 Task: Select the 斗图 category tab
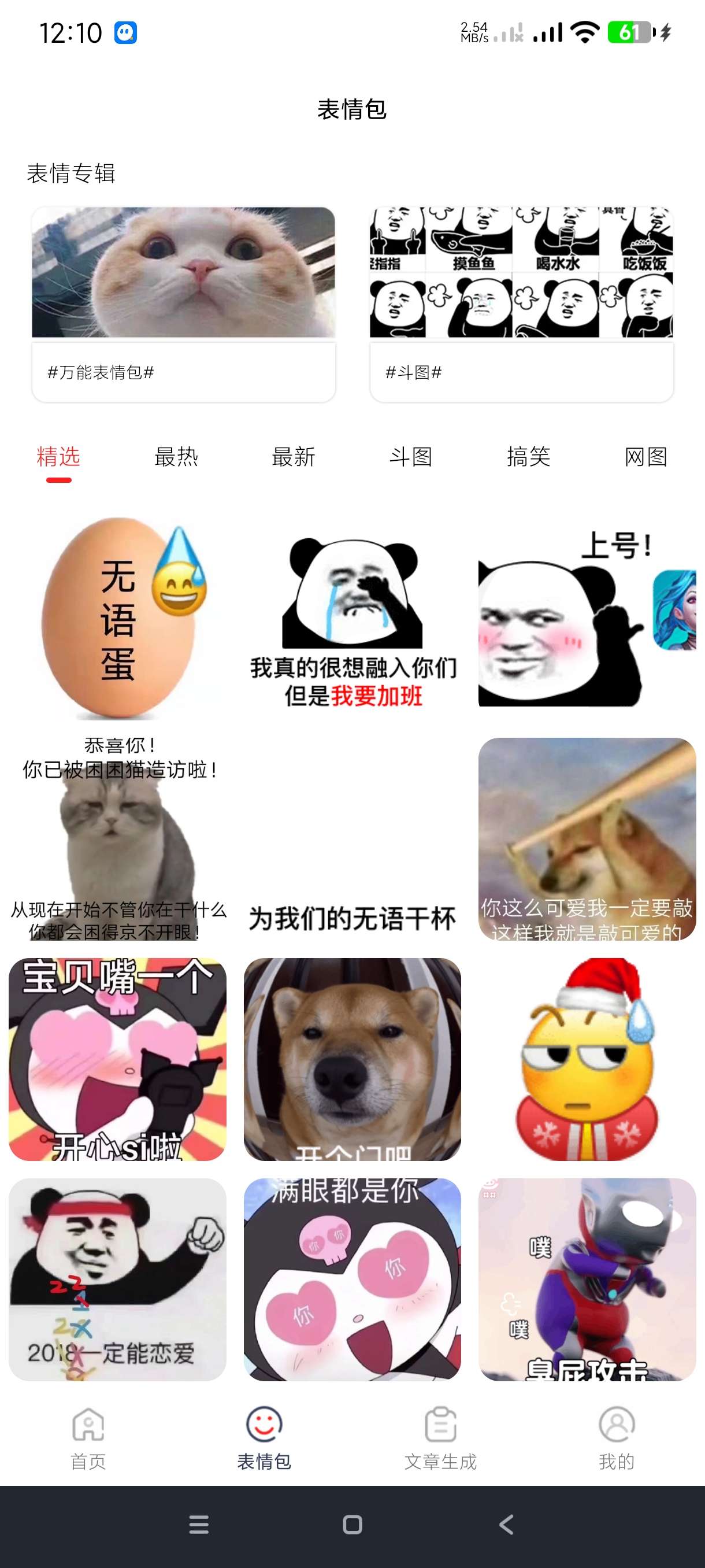coord(411,457)
